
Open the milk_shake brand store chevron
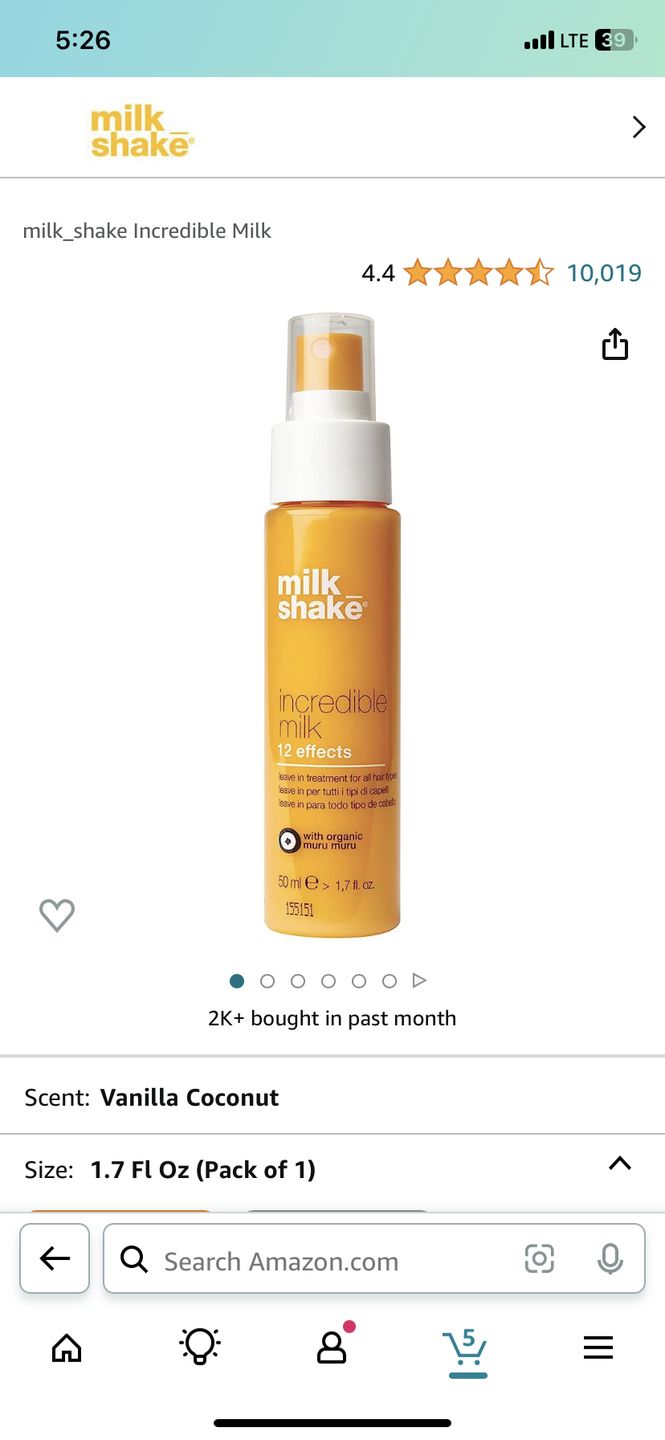point(639,127)
